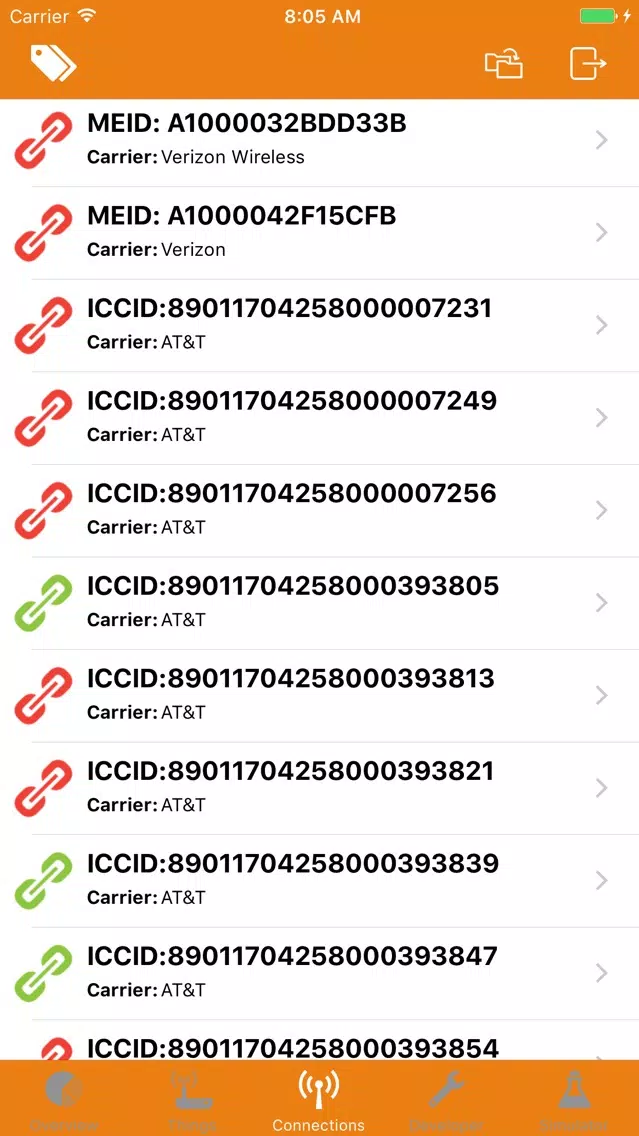
Task: Open the tags icon in the top bar
Action: [53, 63]
